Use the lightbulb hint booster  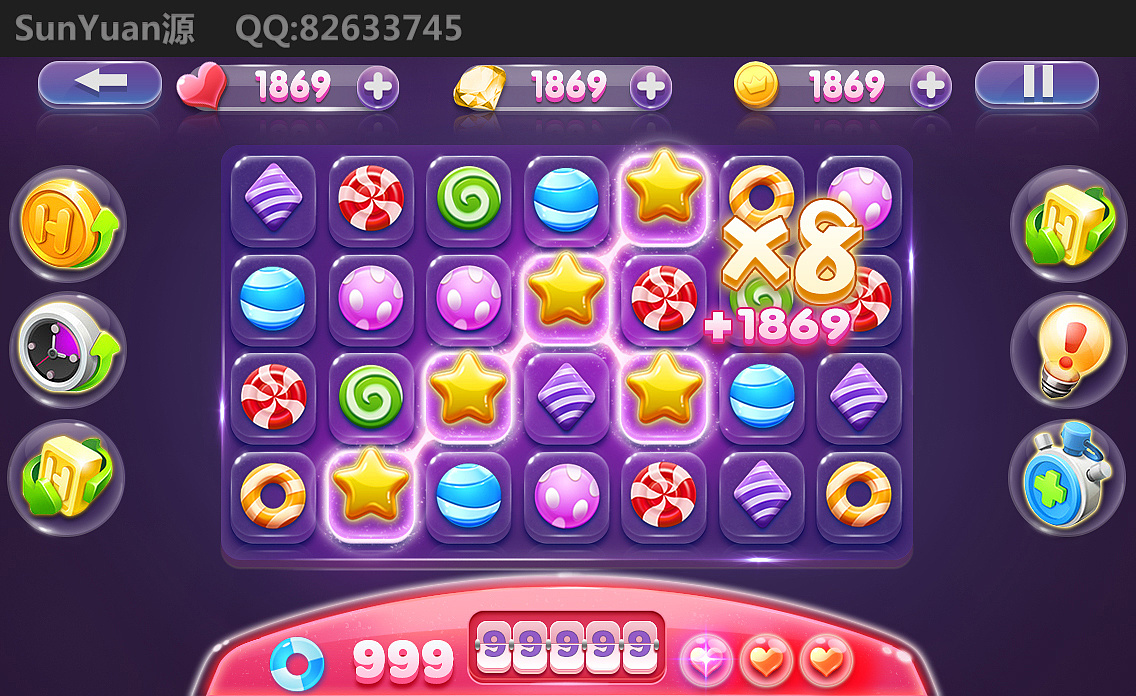coord(1068,350)
